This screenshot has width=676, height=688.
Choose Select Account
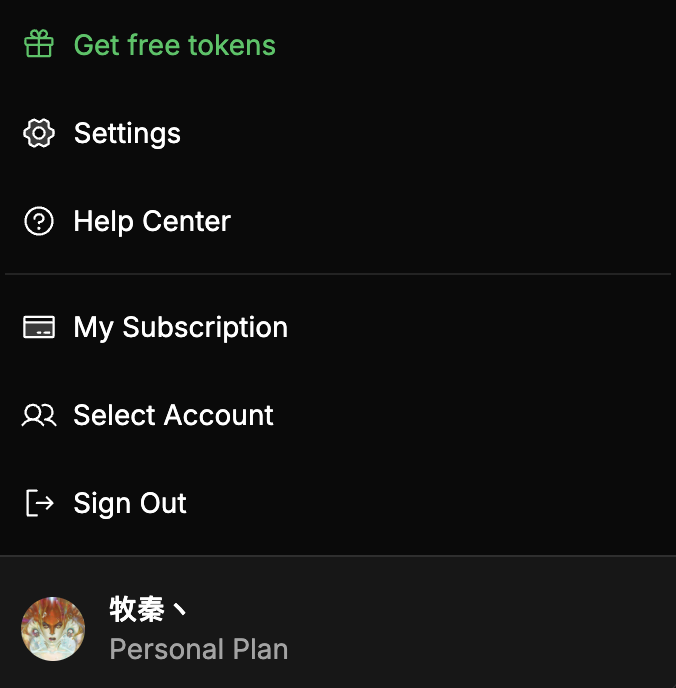coord(173,415)
